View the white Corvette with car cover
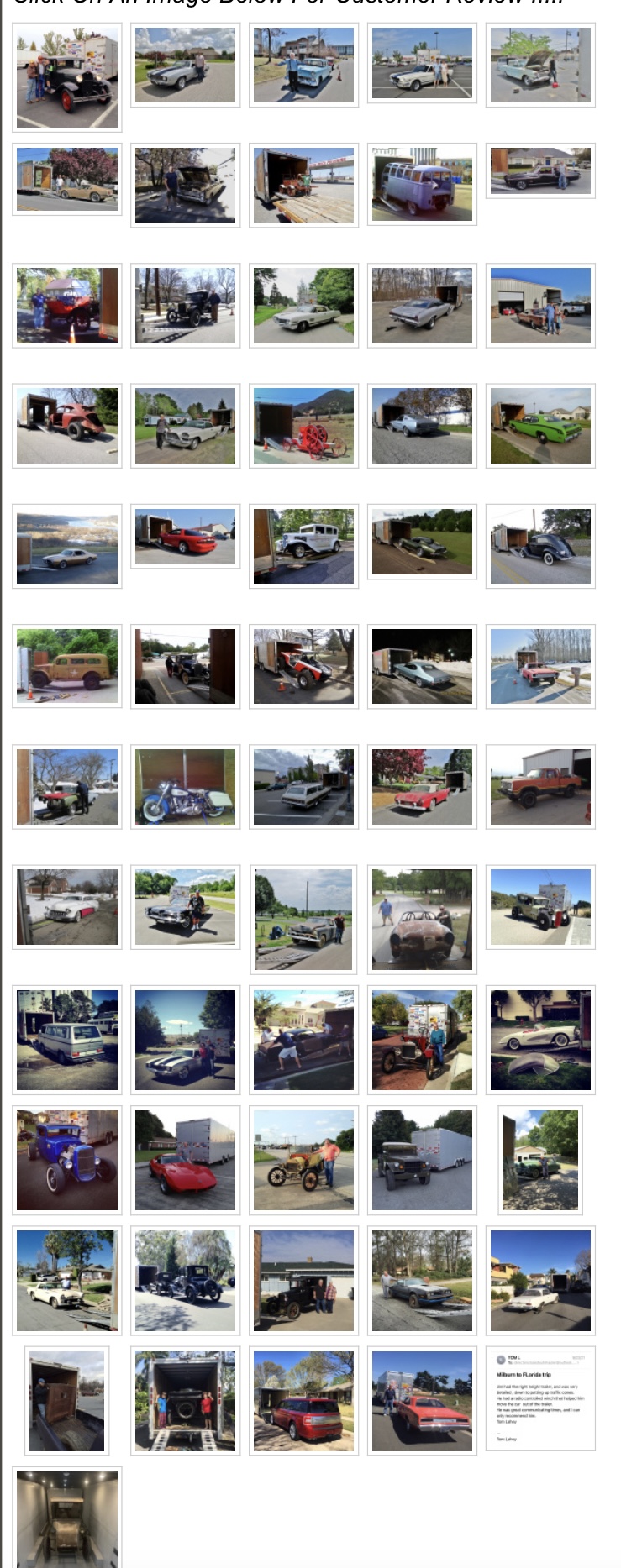This screenshot has width=621, height=1568. tap(540, 1040)
